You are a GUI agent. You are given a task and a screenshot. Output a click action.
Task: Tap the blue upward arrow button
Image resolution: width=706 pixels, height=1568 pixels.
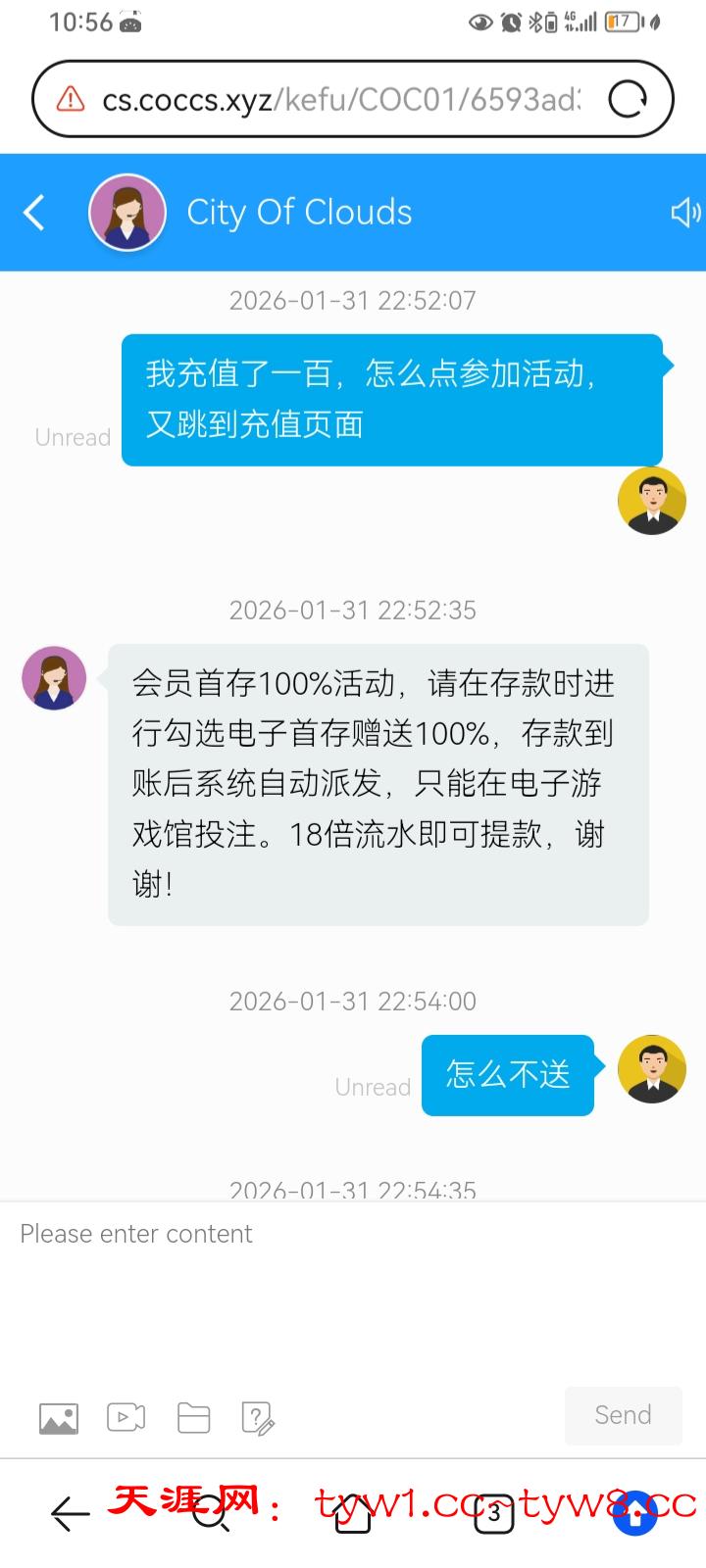(635, 1514)
